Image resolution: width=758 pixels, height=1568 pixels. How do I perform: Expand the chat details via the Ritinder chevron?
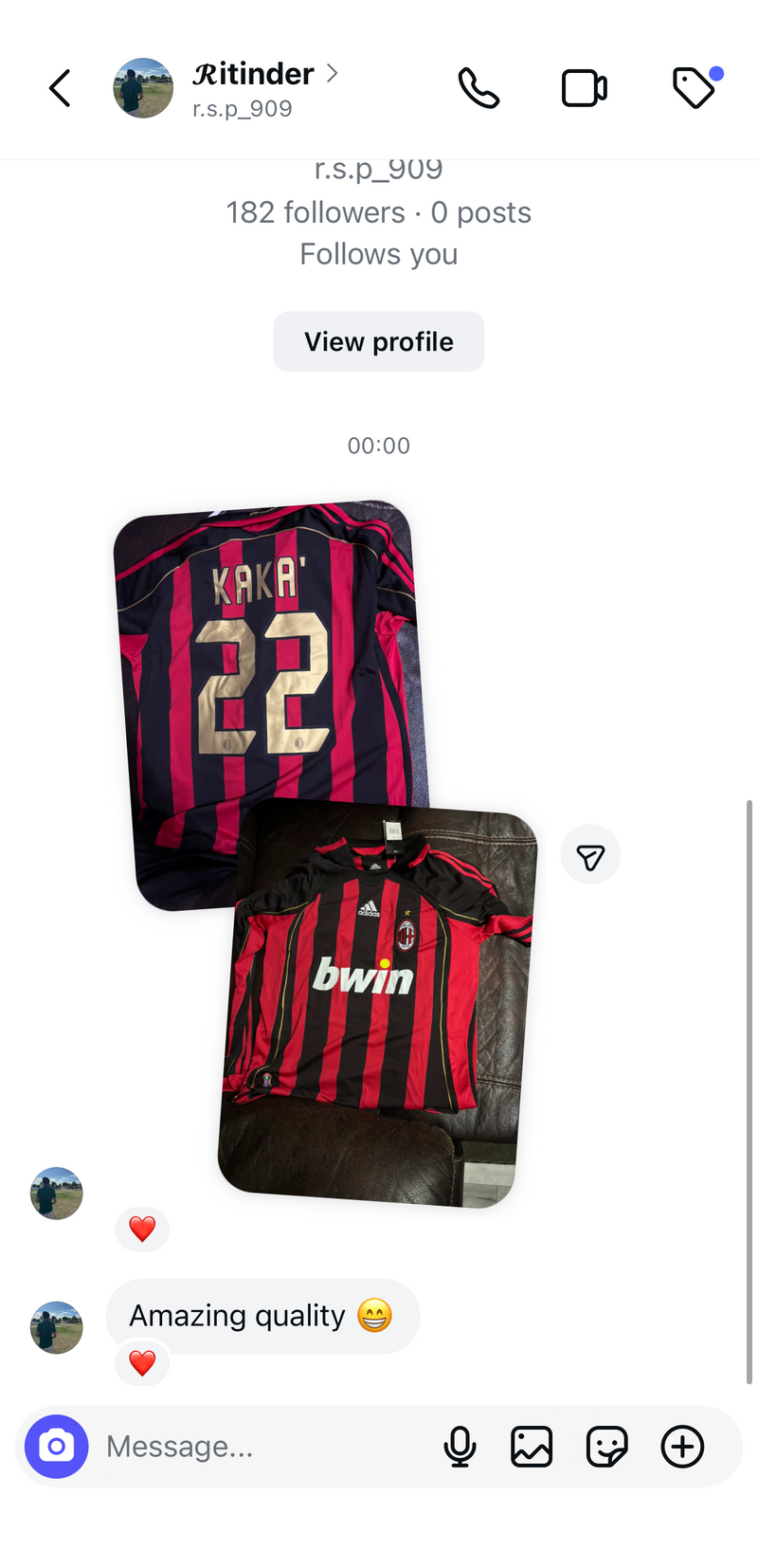(x=334, y=74)
